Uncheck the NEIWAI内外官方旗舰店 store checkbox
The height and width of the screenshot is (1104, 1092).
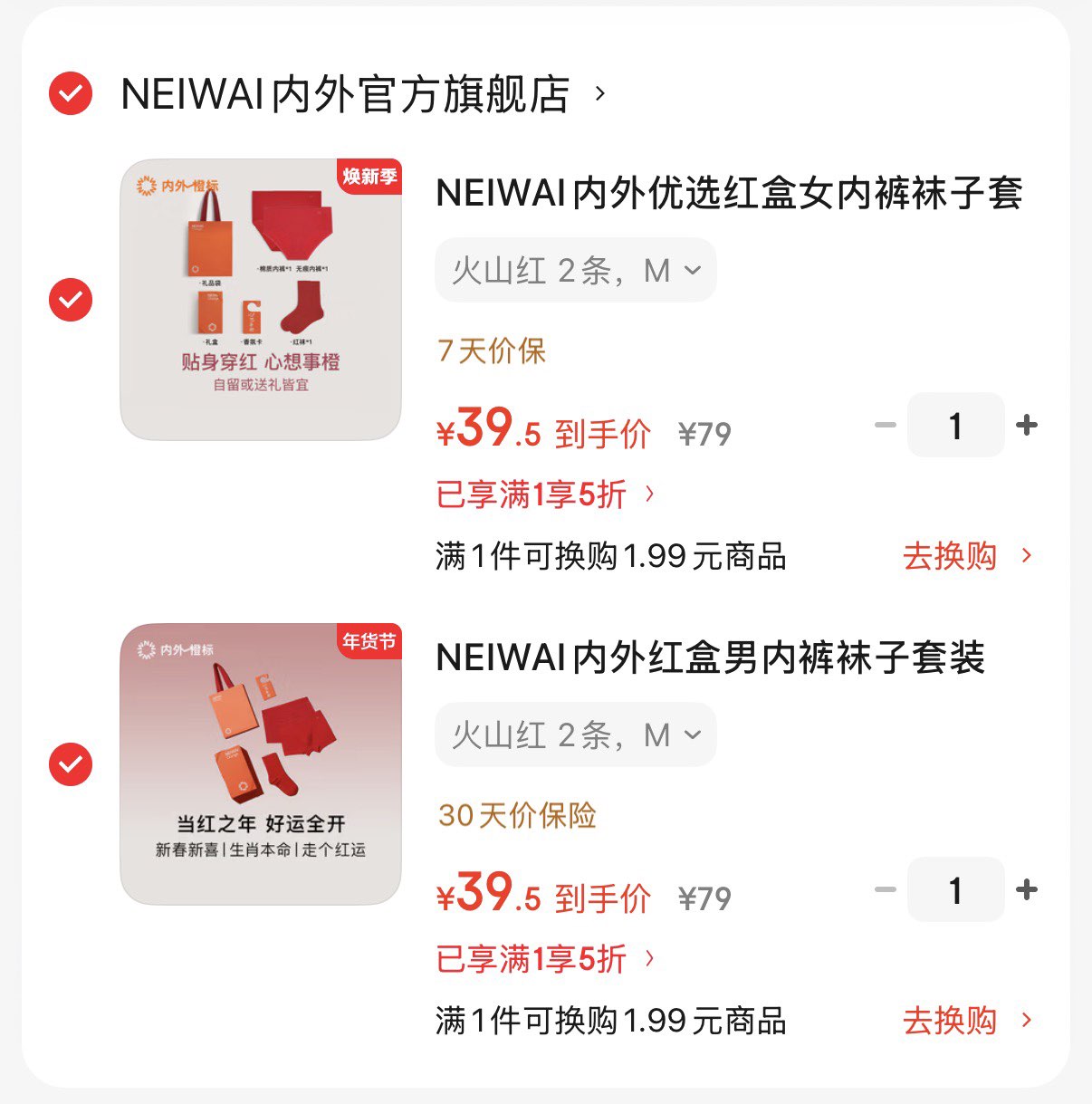tap(71, 93)
